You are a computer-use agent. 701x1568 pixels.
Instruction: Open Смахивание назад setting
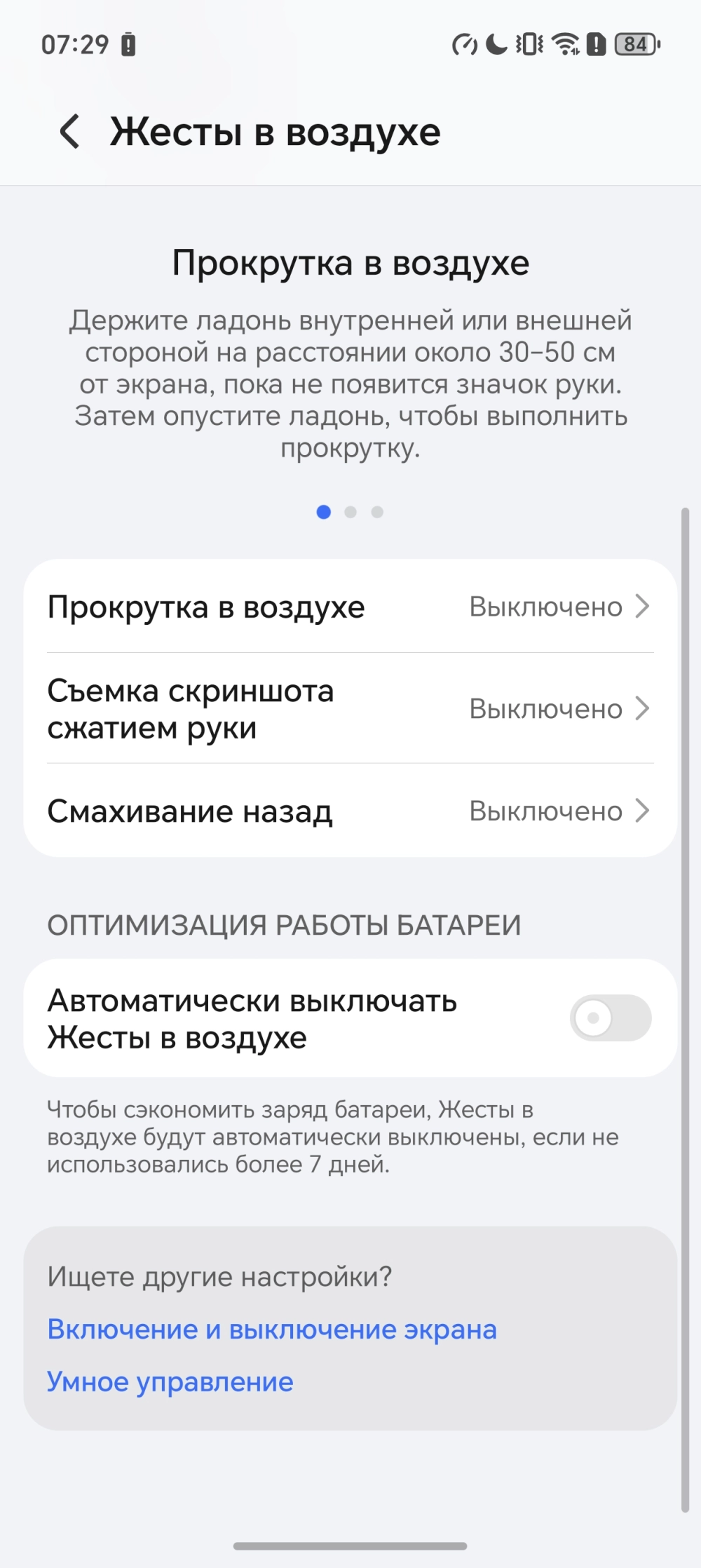(349, 811)
